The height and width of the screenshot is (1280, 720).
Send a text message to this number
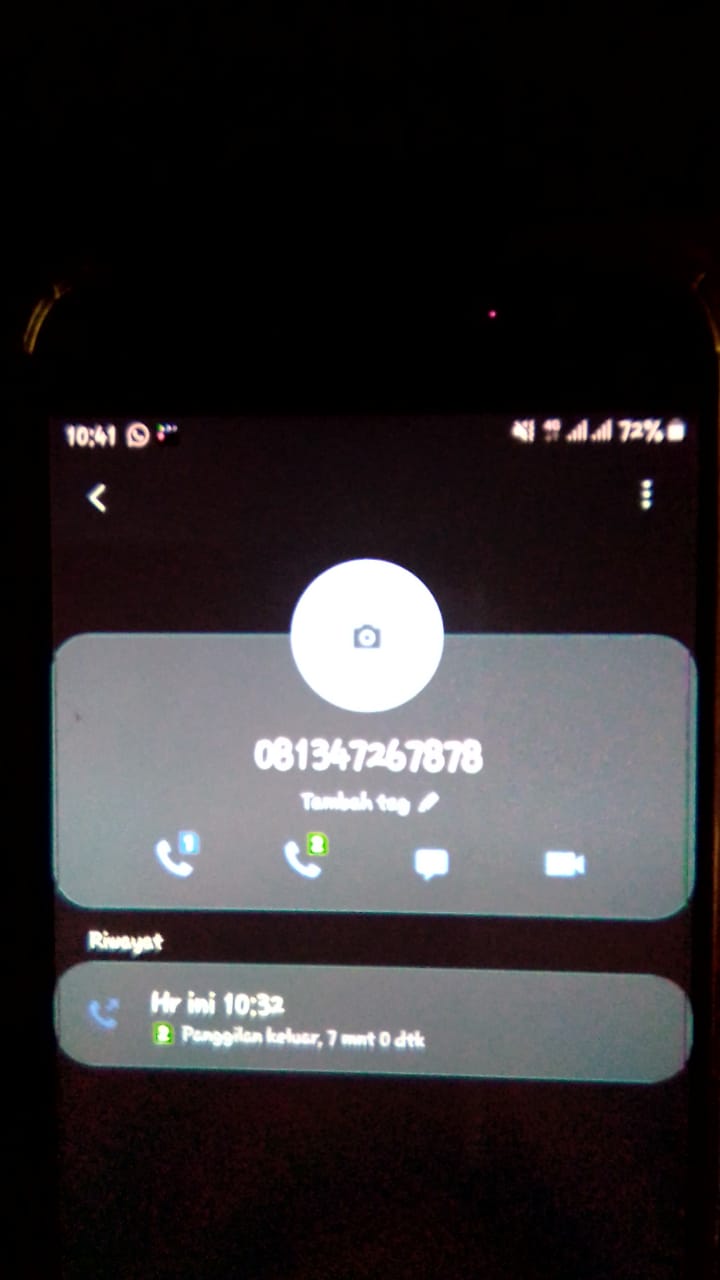pyautogui.click(x=432, y=863)
